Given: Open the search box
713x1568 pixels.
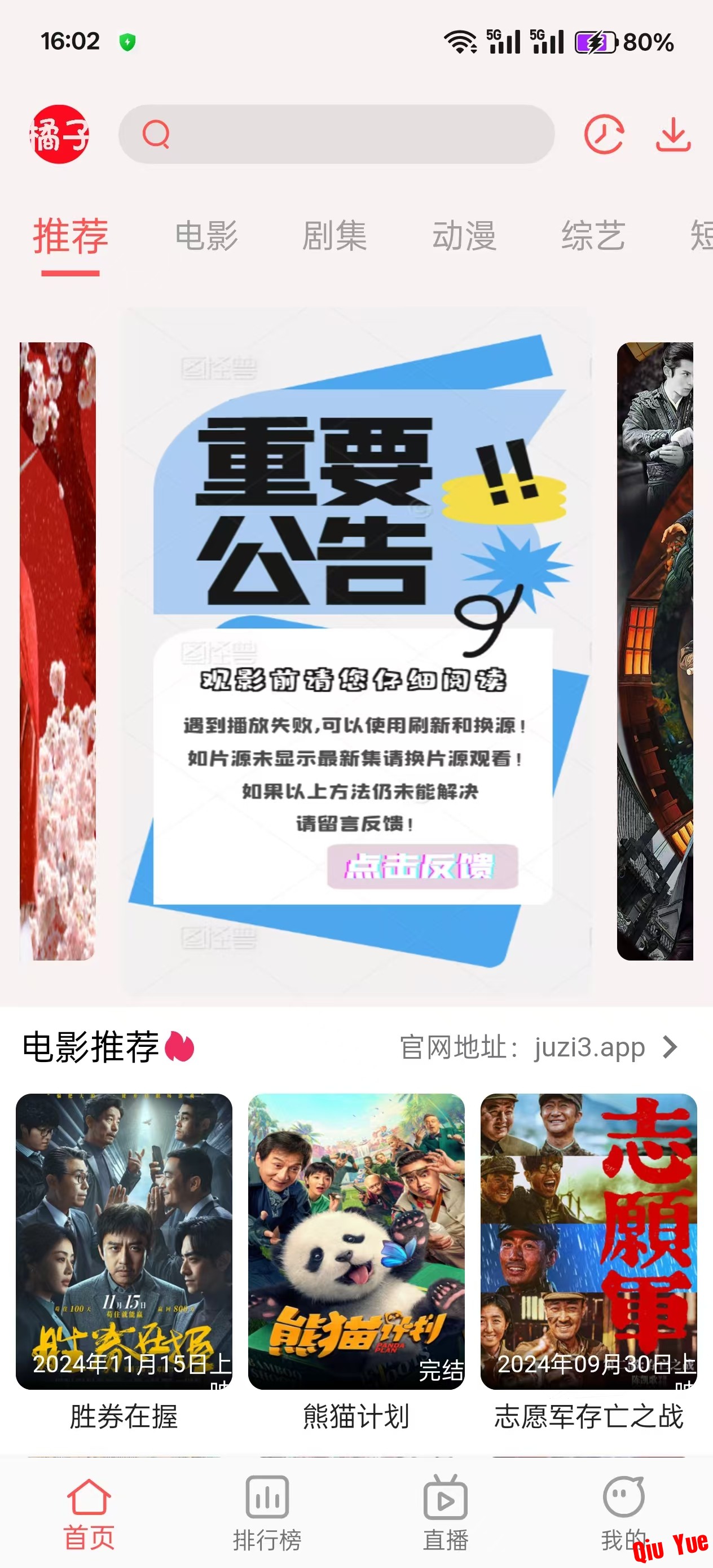Looking at the screenshot, I should [x=336, y=134].
